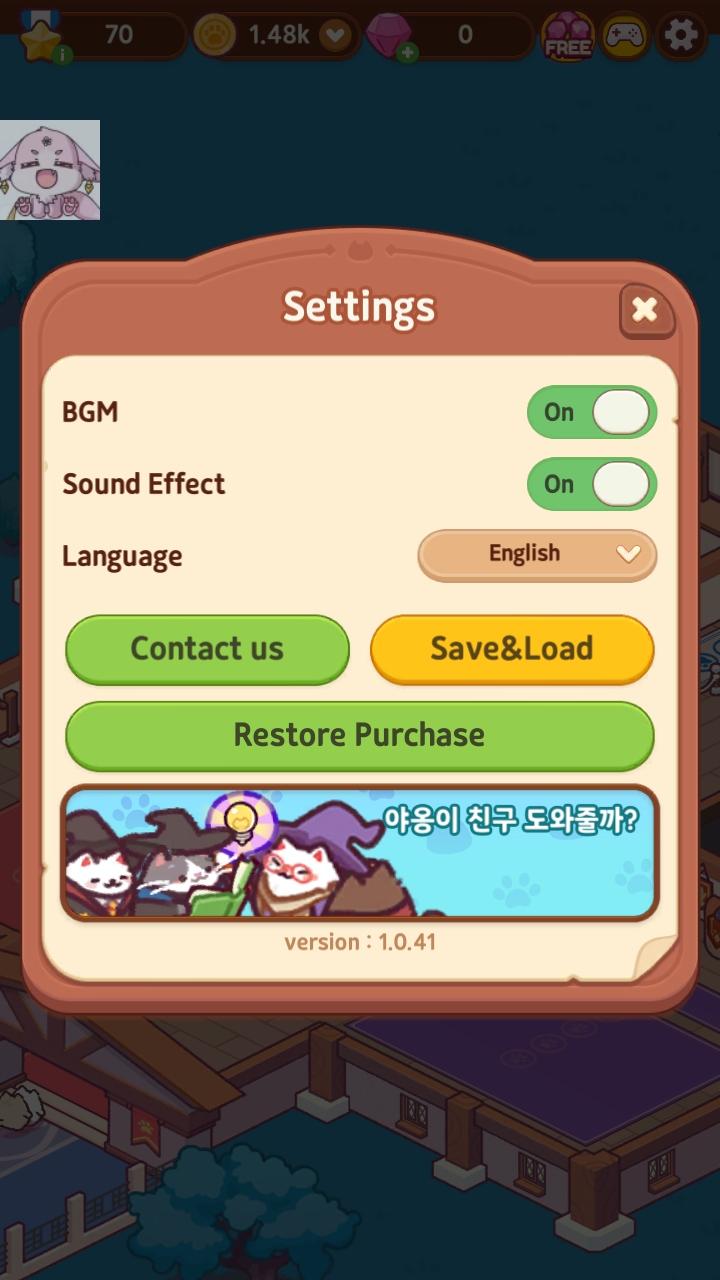Viewport: 720px width, 1280px height.
Task: Open the FREE paw rewards offer
Action: pyautogui.click(x=567, y=35)
